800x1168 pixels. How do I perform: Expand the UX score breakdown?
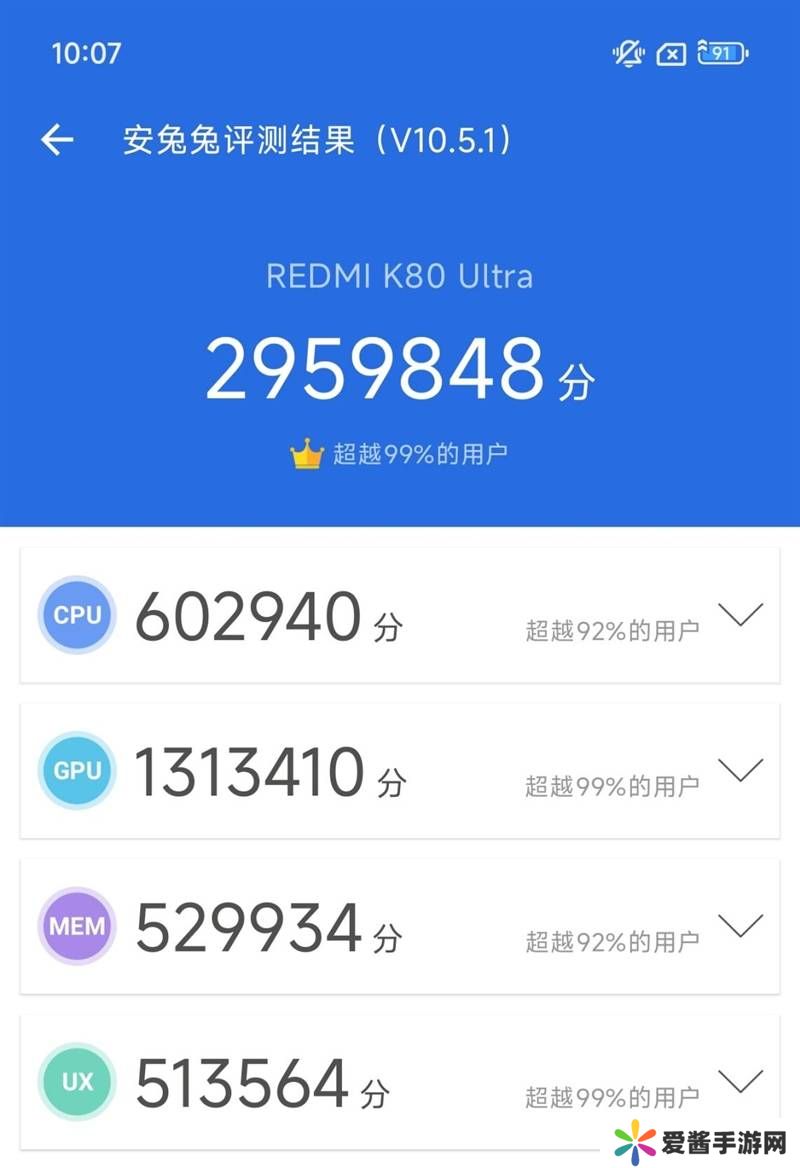pos(740,1081)
